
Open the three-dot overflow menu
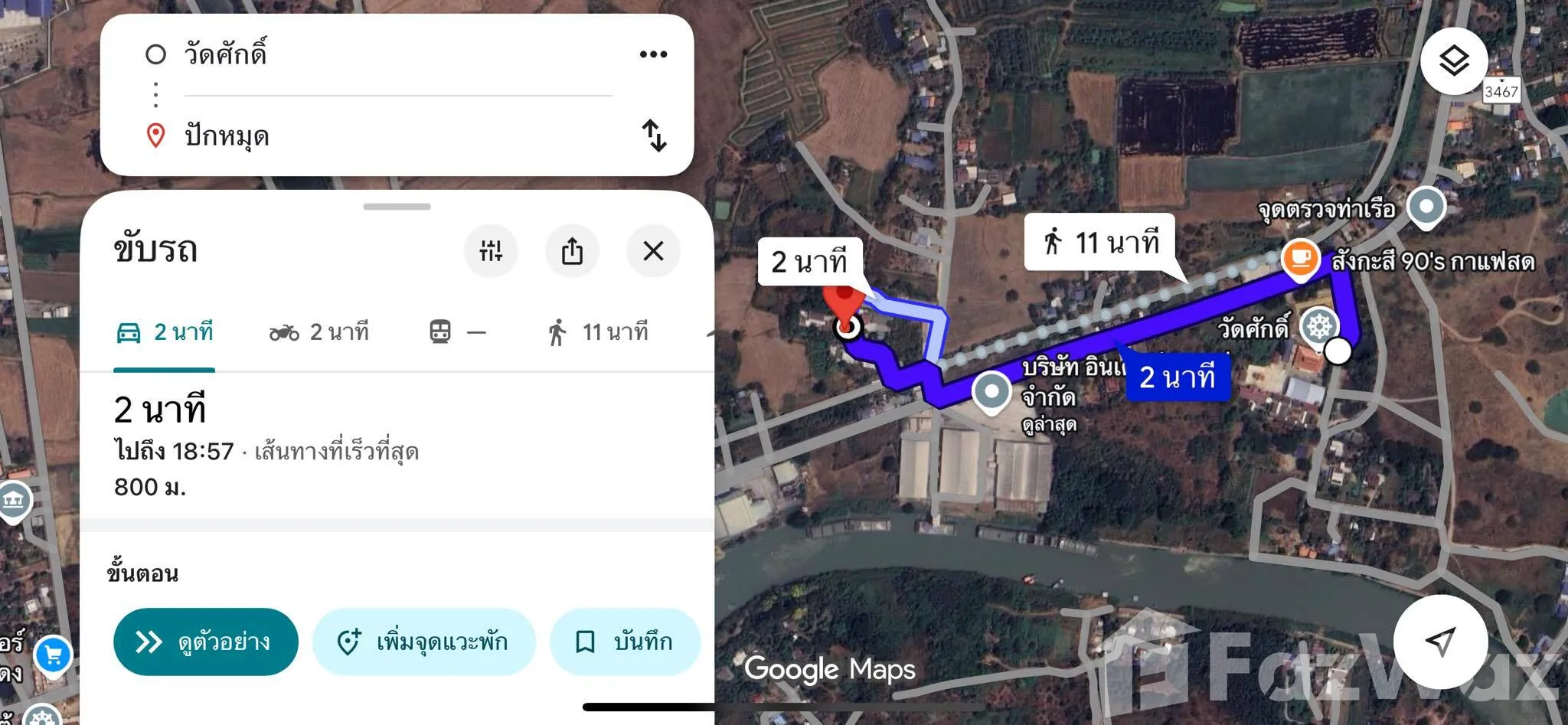coord(653,54)
